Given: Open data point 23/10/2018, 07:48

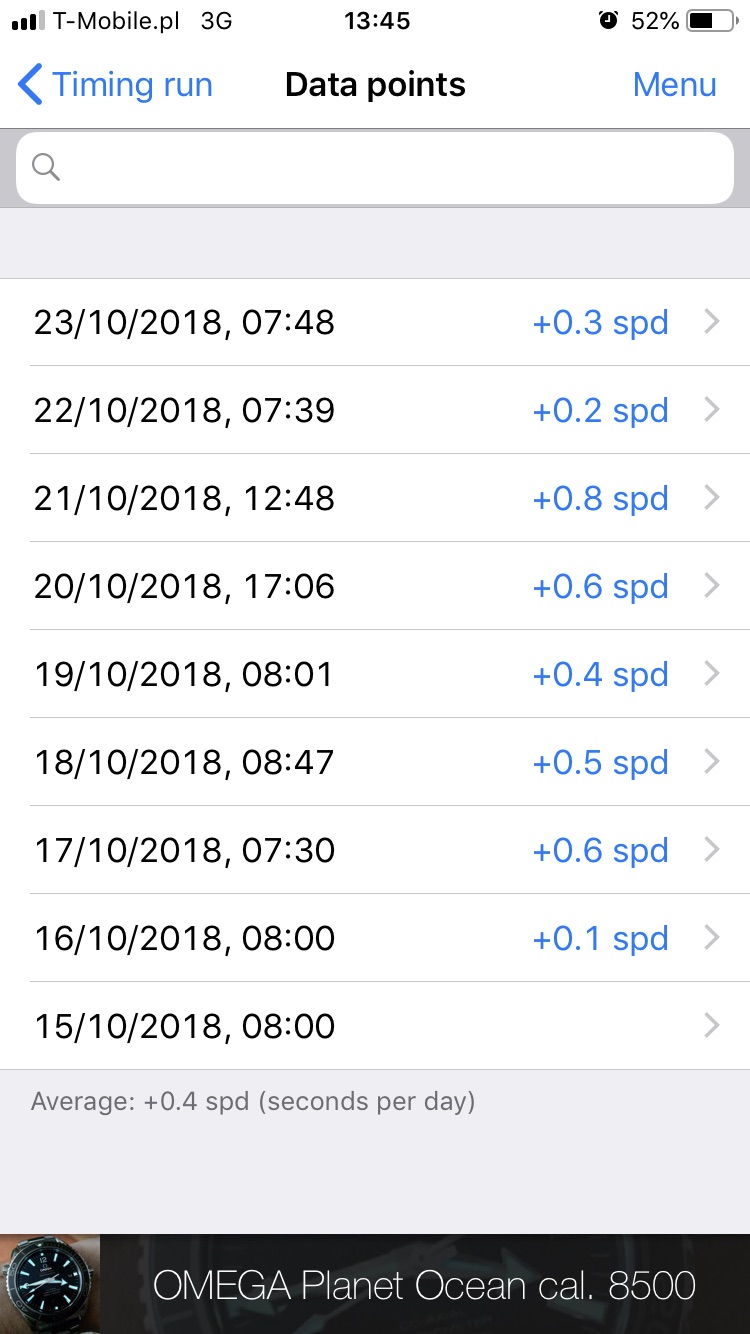Looking at the screenshot, I should point(375,322).
